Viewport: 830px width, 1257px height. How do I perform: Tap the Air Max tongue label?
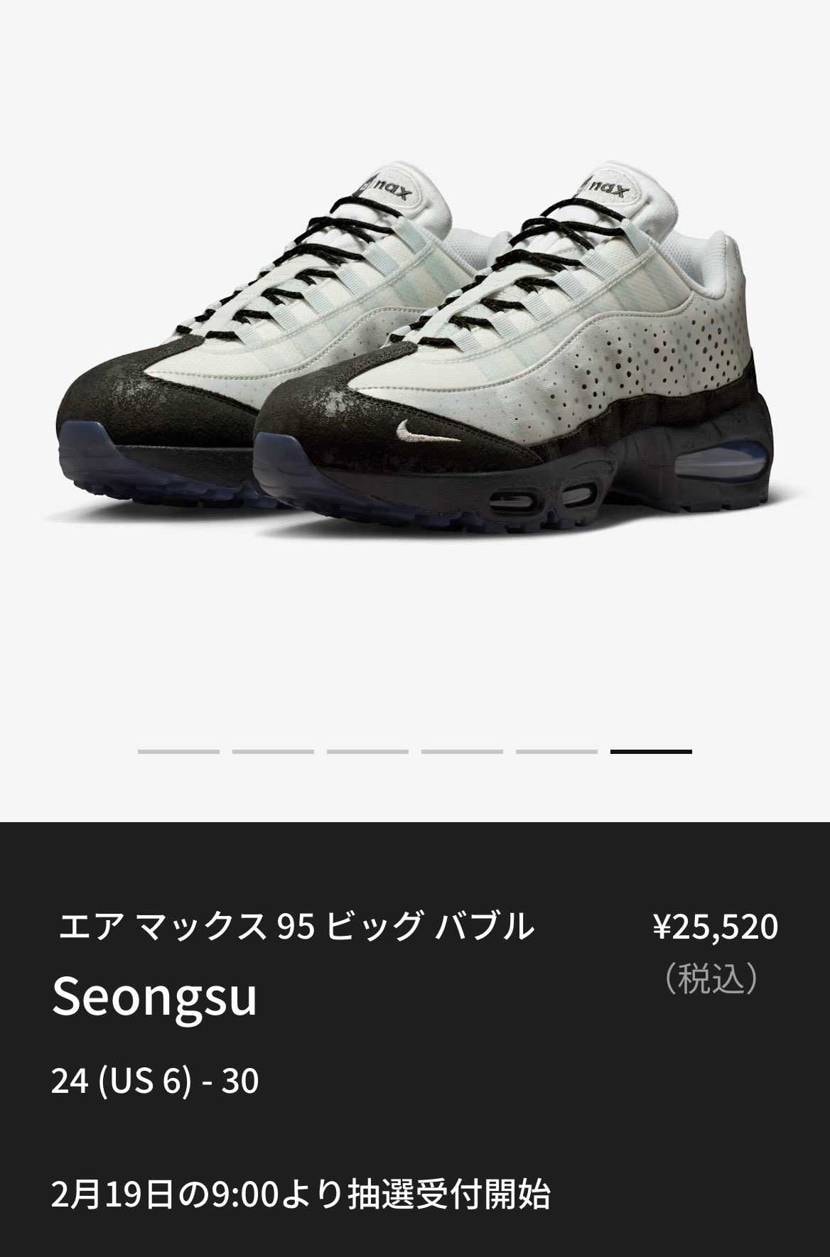pyautogui.click(x=390, y=185)
